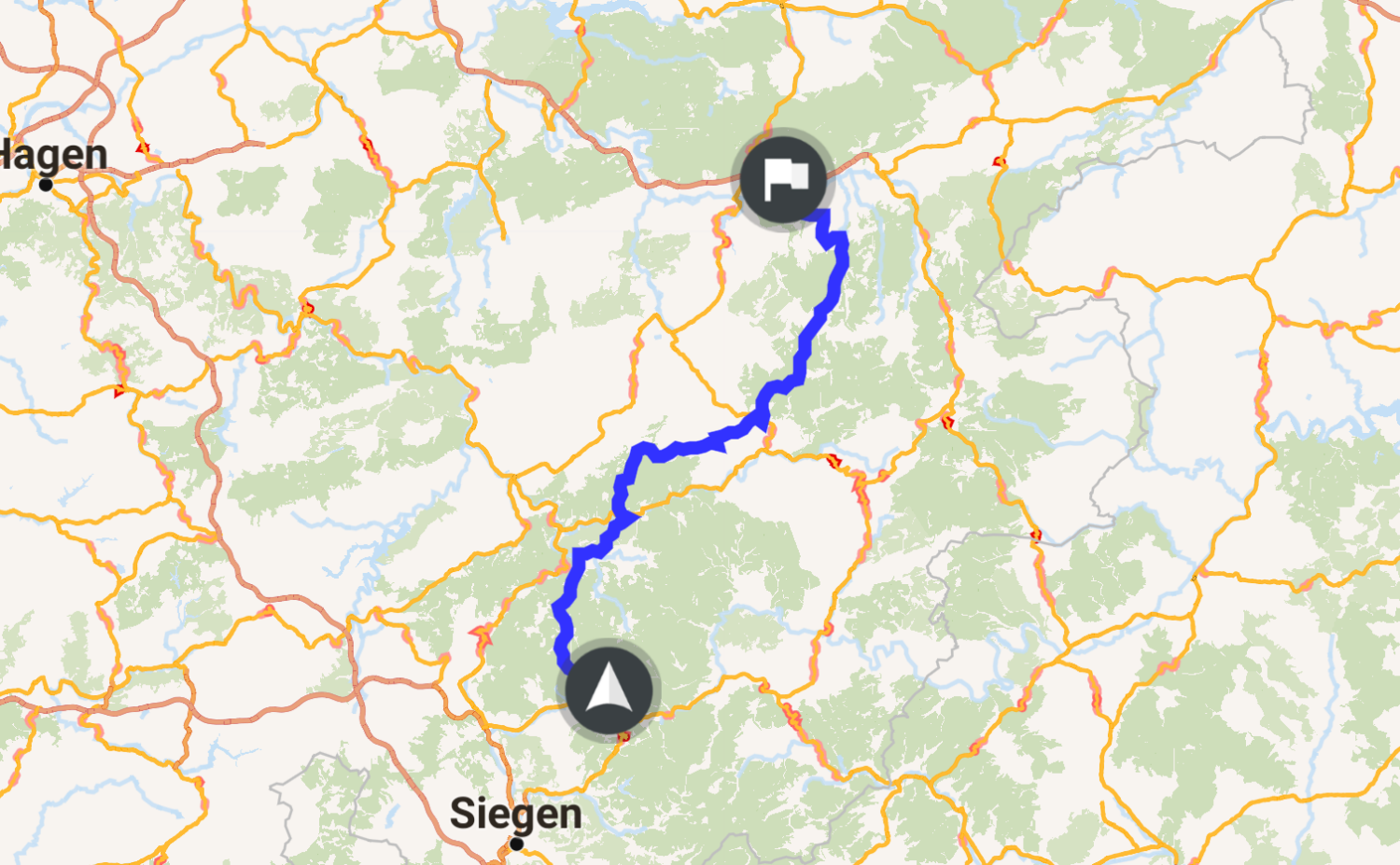The image size is (1400, 865).
Task: Tap the destination flag marker
Action: tap(784, 179)
